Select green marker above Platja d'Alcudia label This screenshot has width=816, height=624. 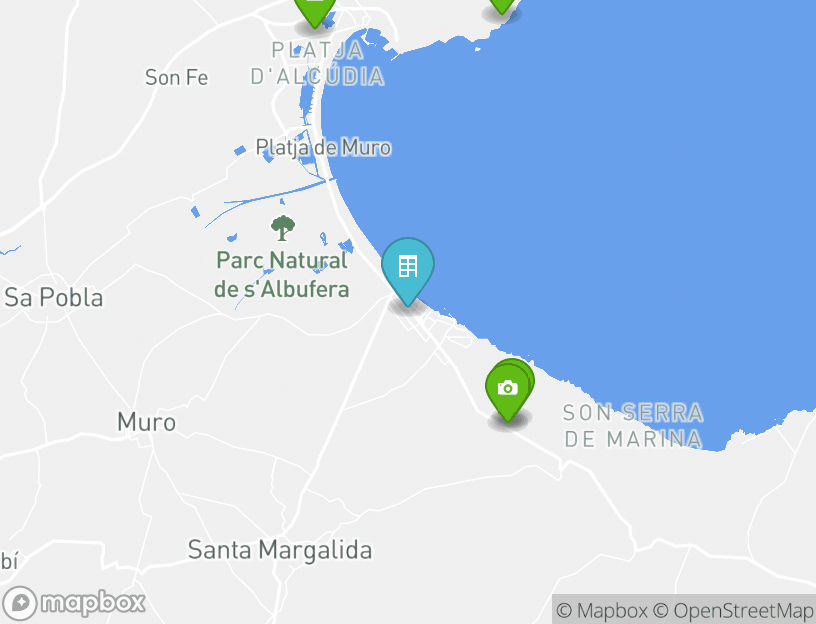(314, 10)
